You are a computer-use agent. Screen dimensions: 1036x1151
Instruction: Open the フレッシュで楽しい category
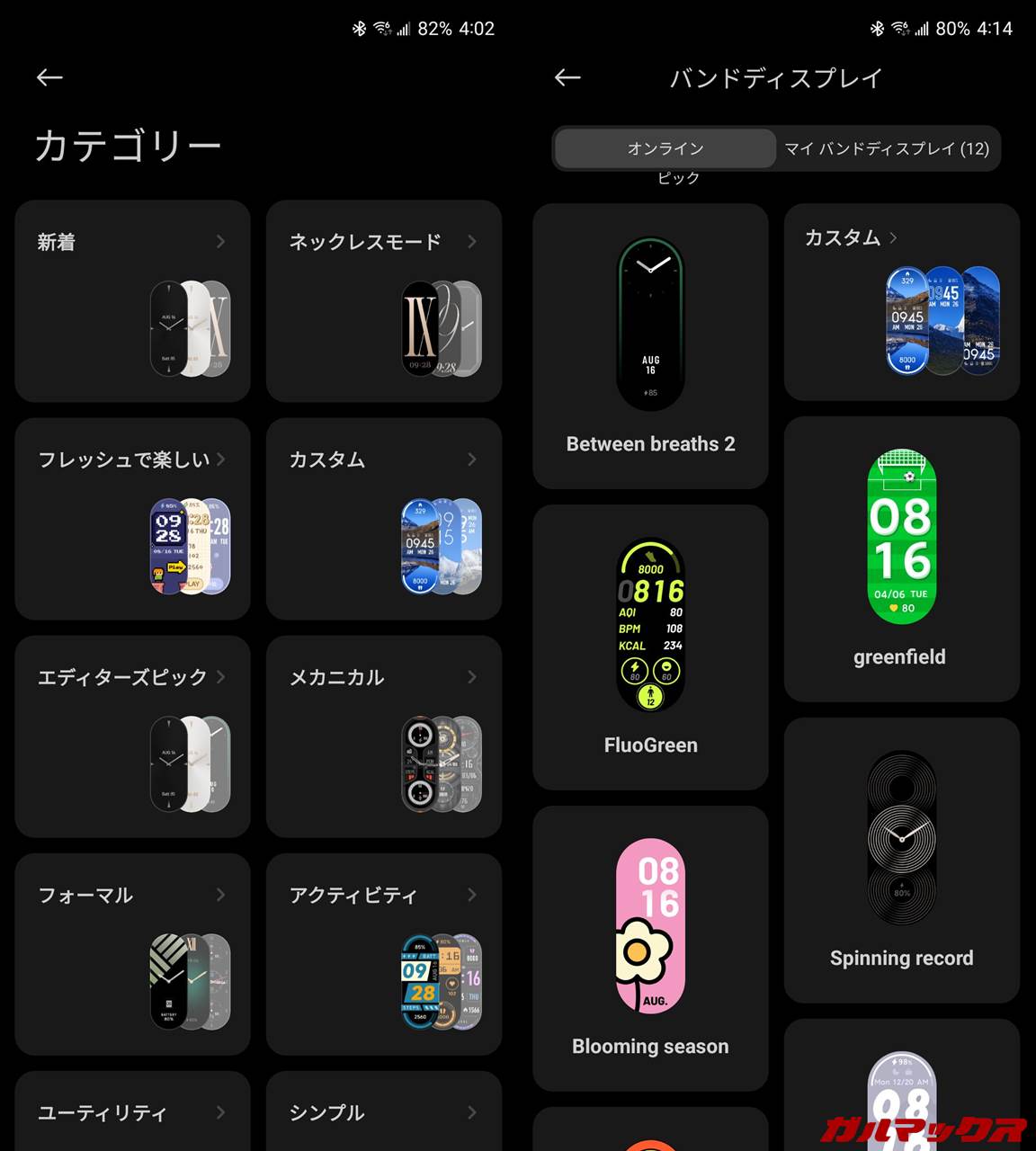click(132, 519)
